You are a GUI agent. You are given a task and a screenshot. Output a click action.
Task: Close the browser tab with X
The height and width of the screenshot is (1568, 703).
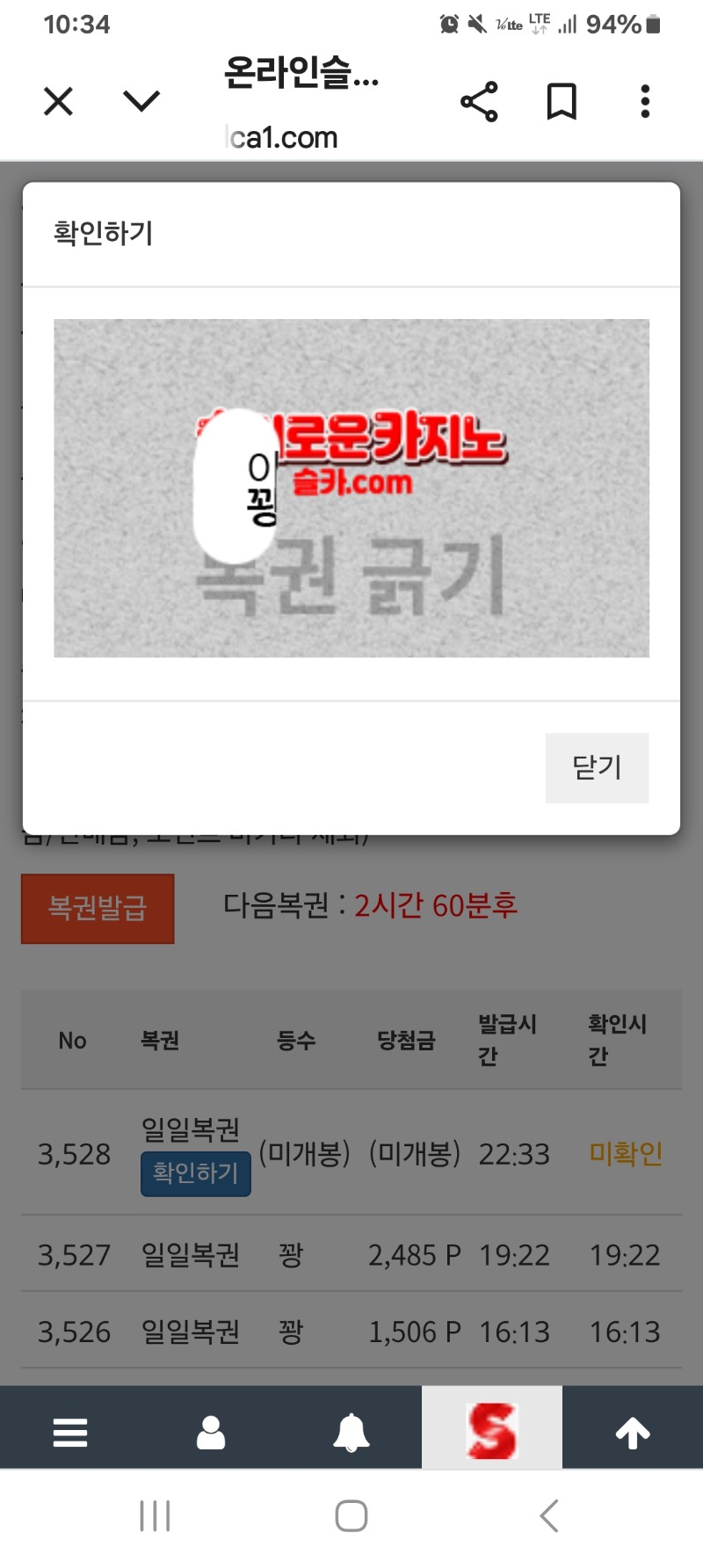58,102
